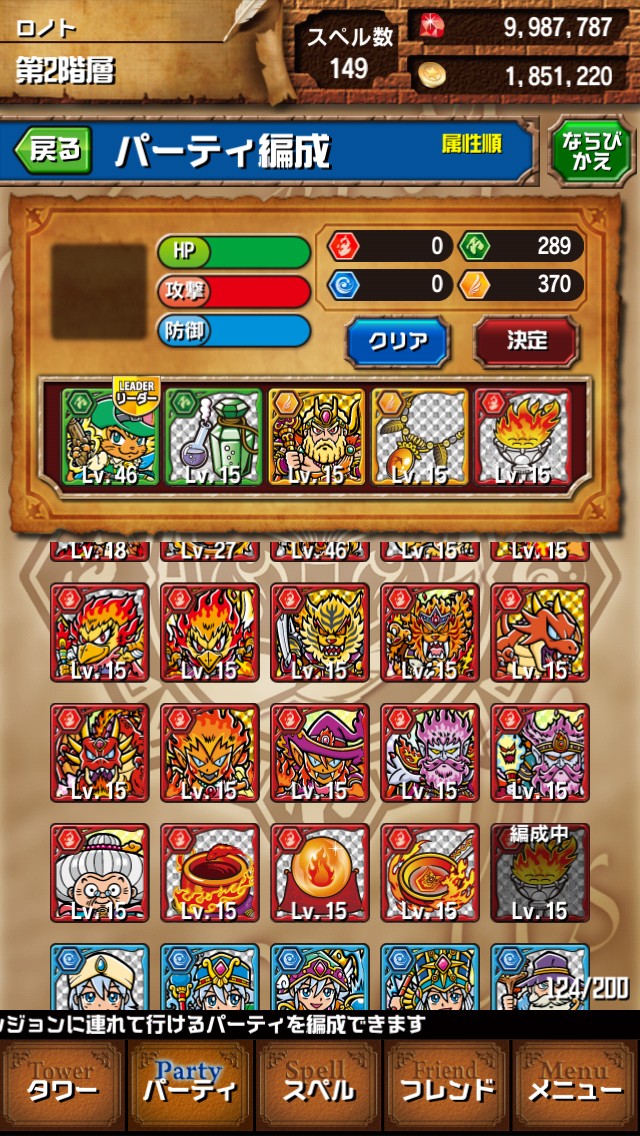Confirm the party with 決定
The height and width of the screenshot is (1136, 640).
(x=526, y=341)
